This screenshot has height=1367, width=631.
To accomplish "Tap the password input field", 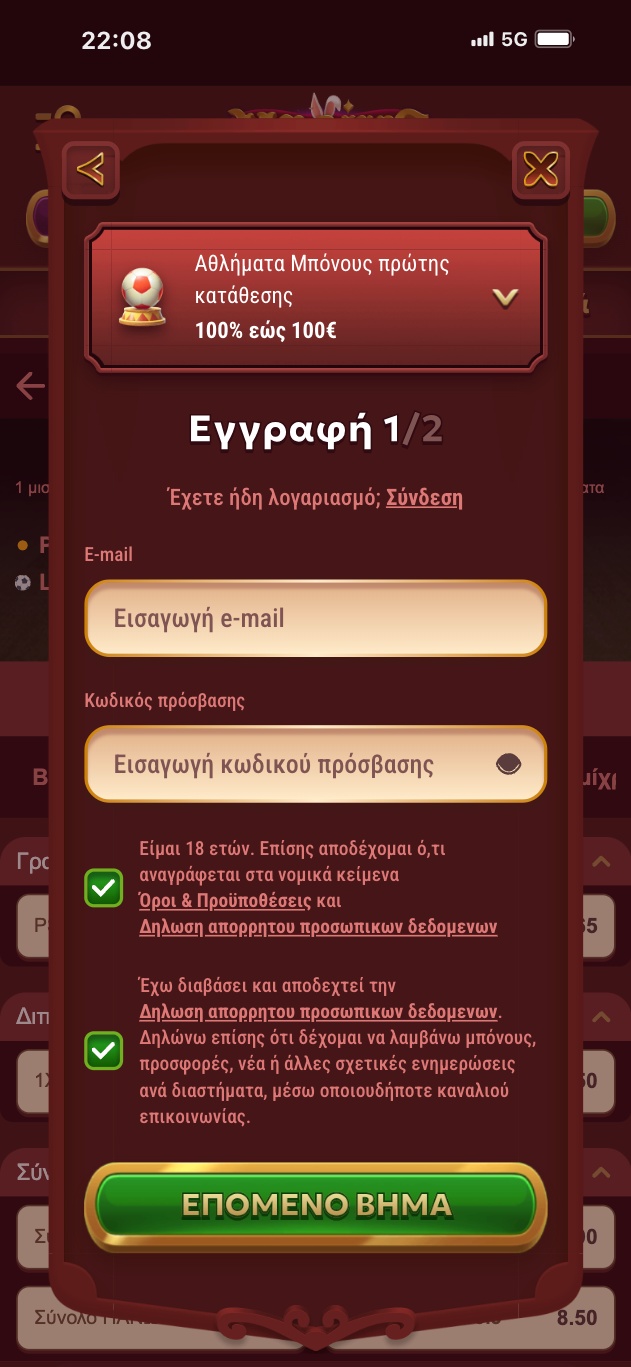I will (x=290, y=765).
